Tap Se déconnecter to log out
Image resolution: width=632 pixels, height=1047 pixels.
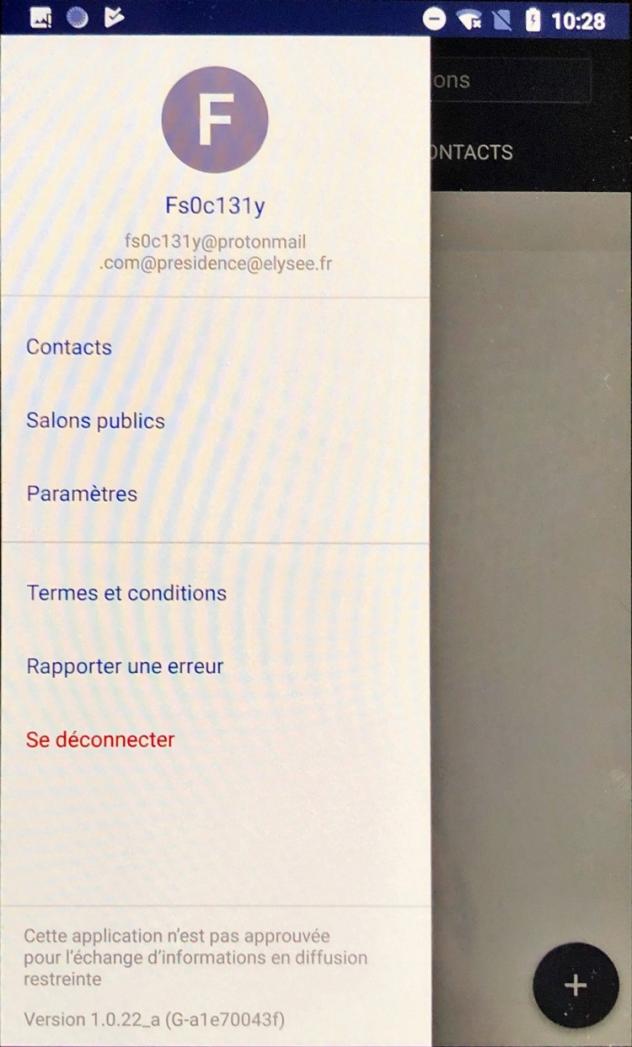click(x=100, y=740)
